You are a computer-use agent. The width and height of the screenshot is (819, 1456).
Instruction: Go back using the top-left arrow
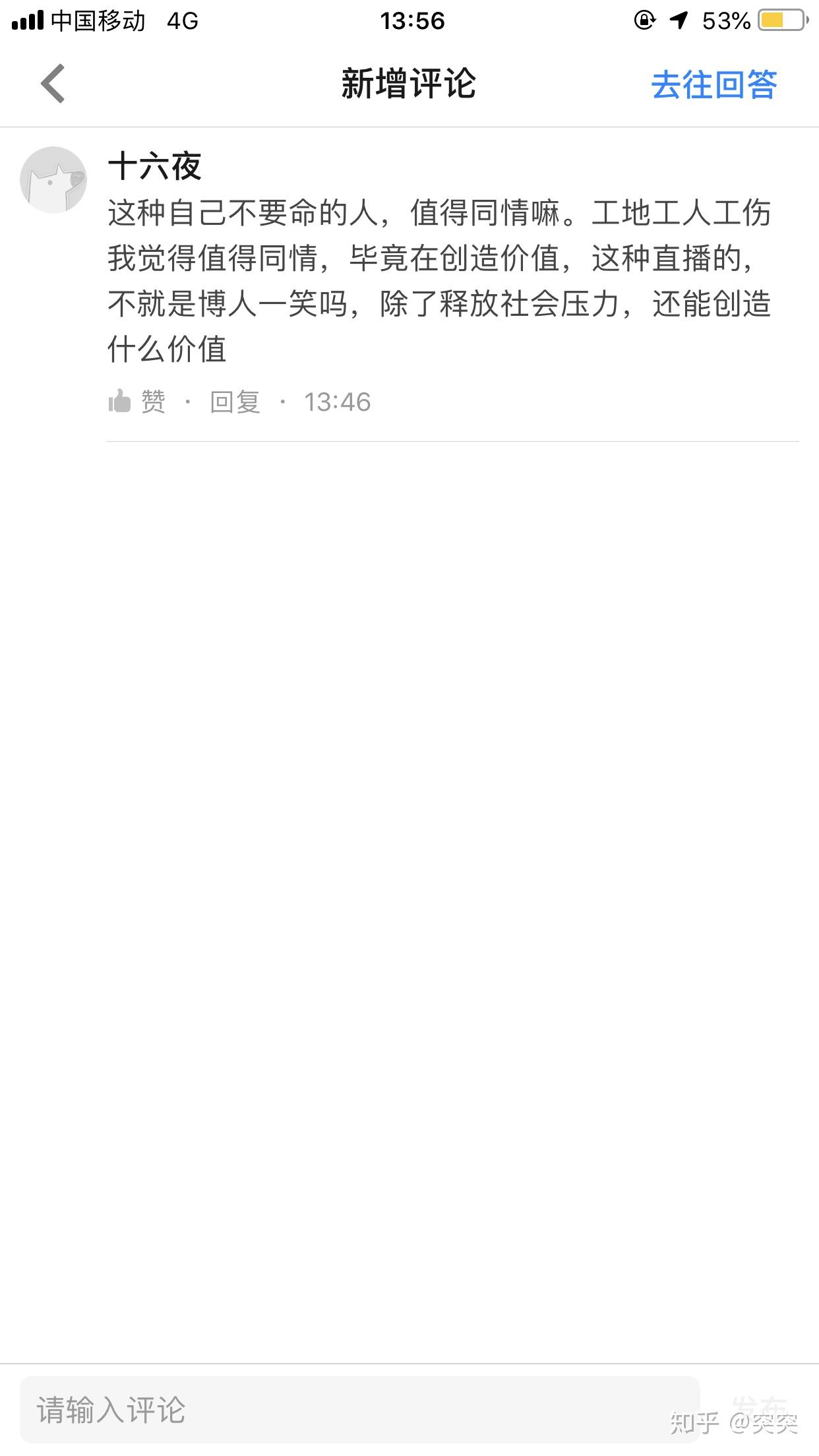[x=53, y=84]
